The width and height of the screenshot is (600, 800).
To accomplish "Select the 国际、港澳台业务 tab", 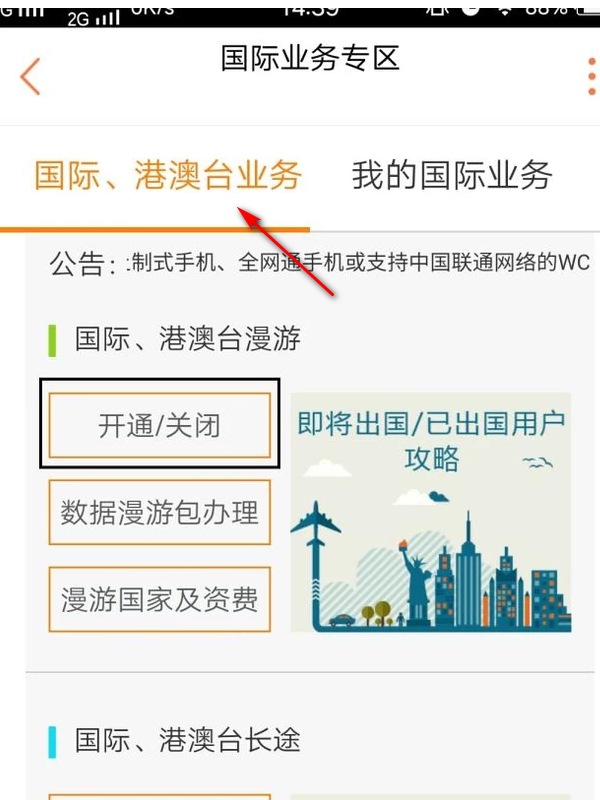I will pyautogui.click(x=167, y=176).
